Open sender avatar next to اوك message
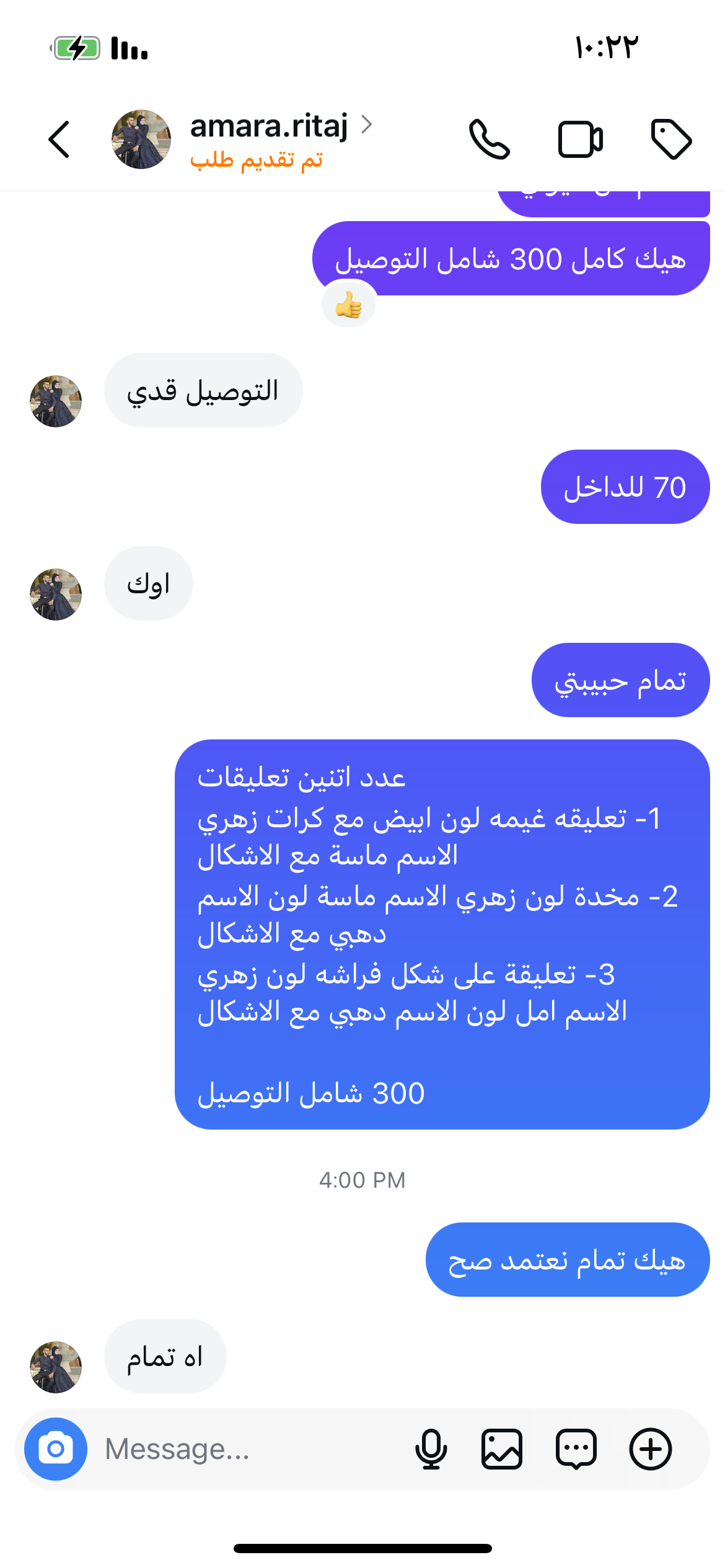The width and height of the screenshot is (725, 1568). coord(56,595)
